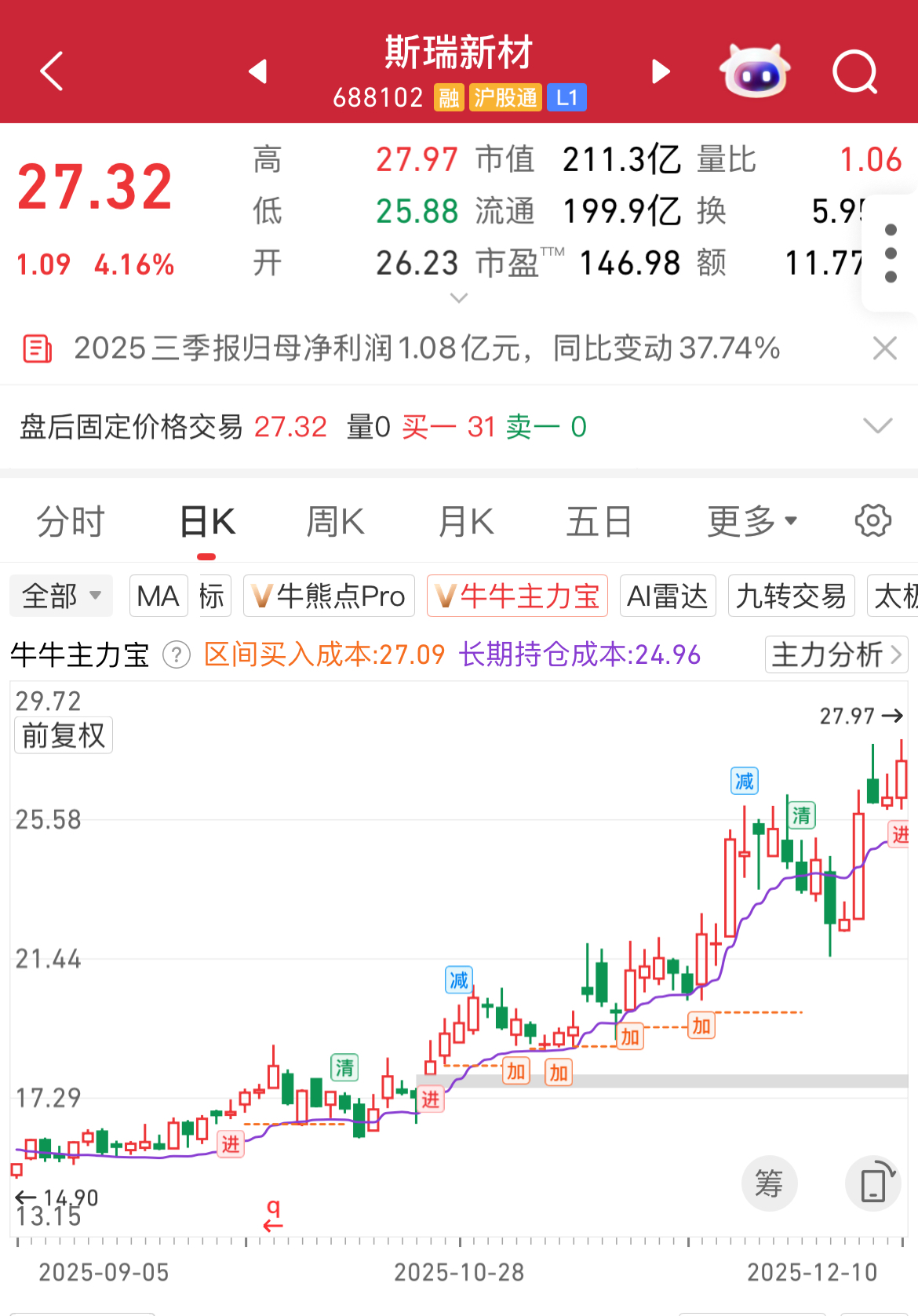Show the 月K chart

point(466,522)
